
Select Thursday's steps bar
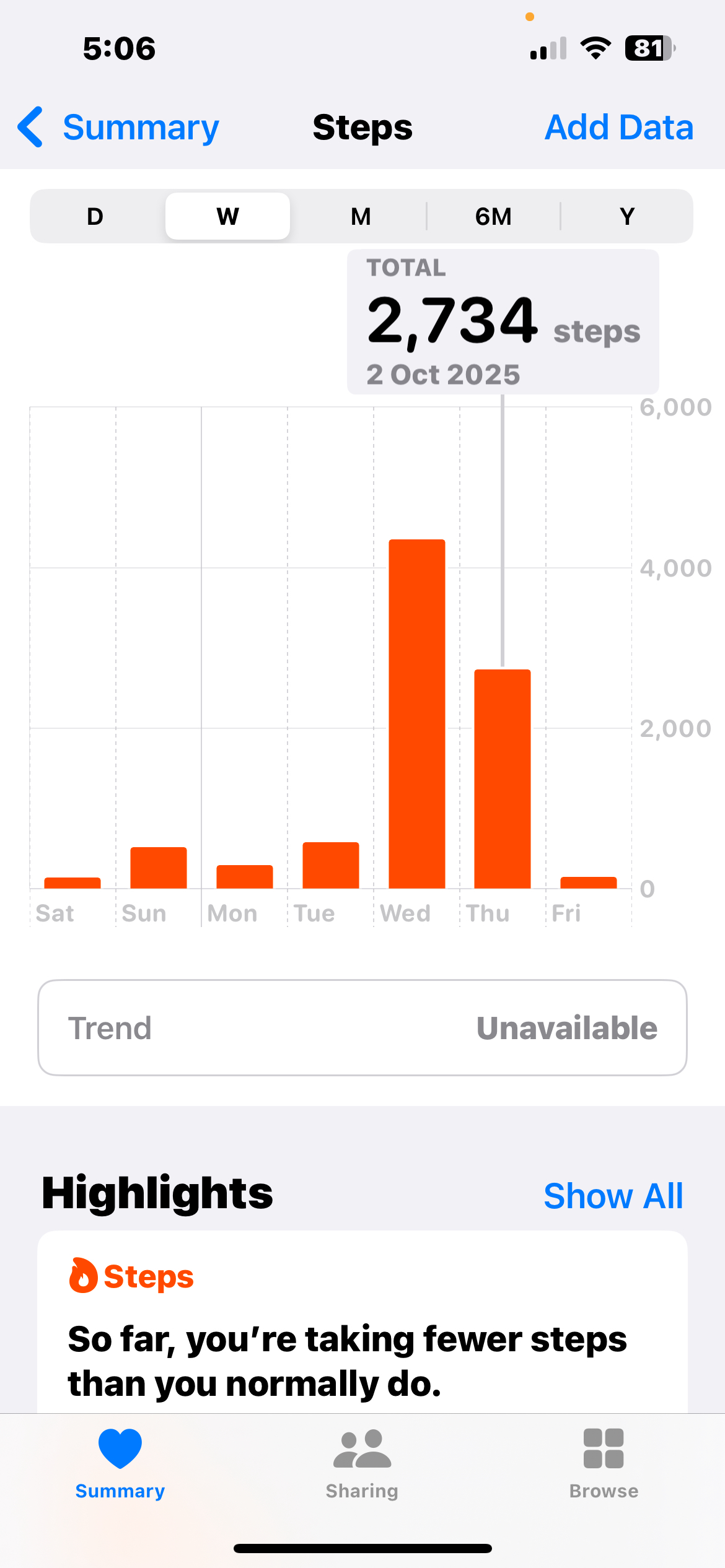[x=502, y=778]
